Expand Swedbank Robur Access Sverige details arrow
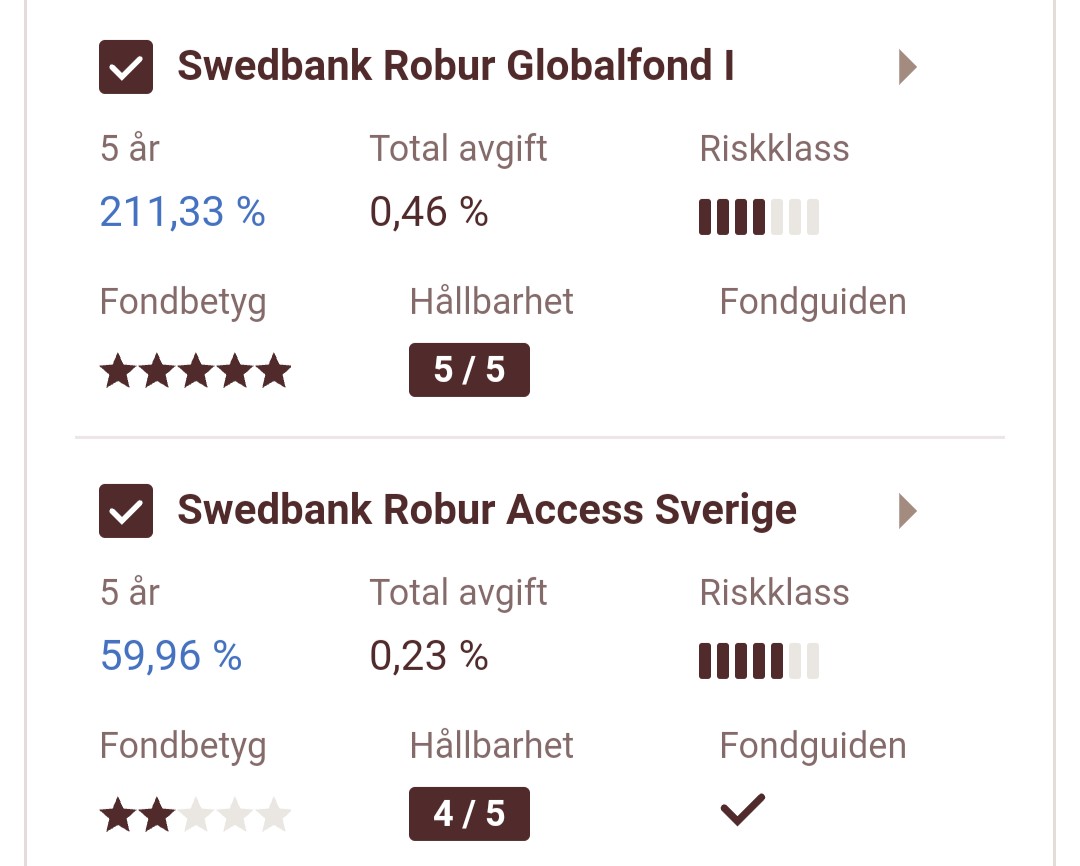The image size is (1080, 866). pyautogui.click(x=907, y=511)
